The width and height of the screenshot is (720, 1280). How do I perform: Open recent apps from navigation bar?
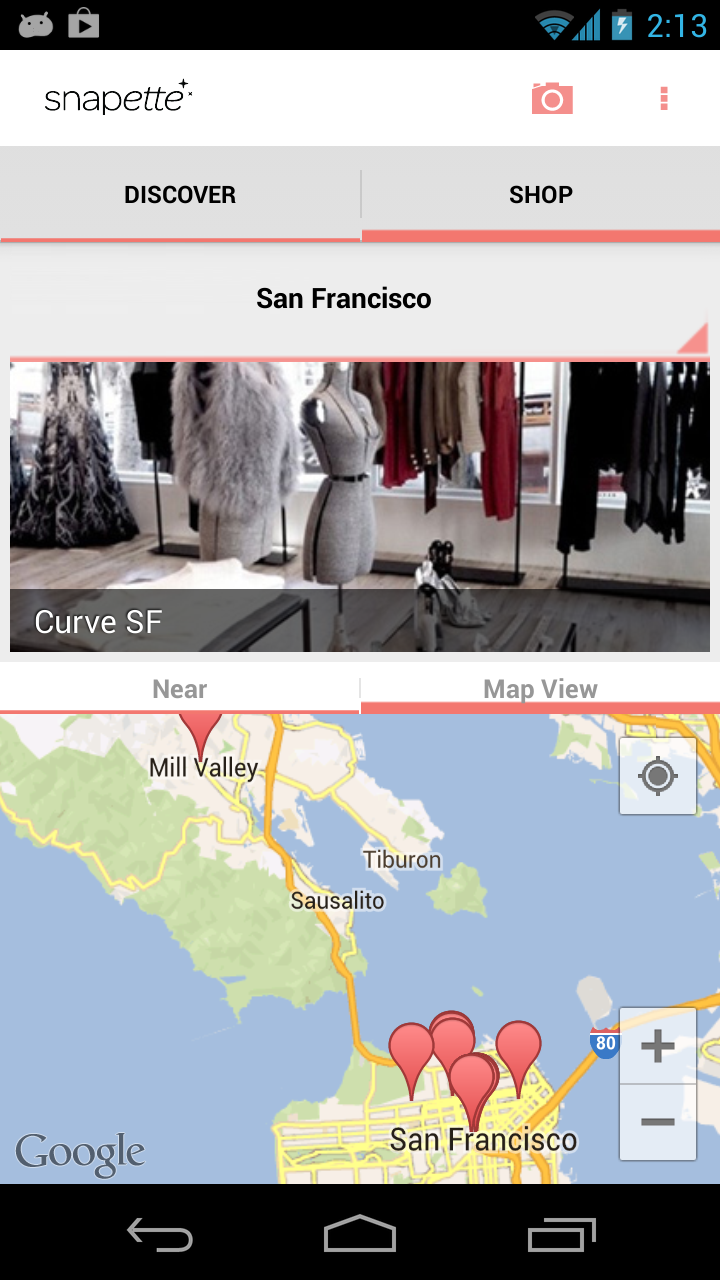[561, 1234]
